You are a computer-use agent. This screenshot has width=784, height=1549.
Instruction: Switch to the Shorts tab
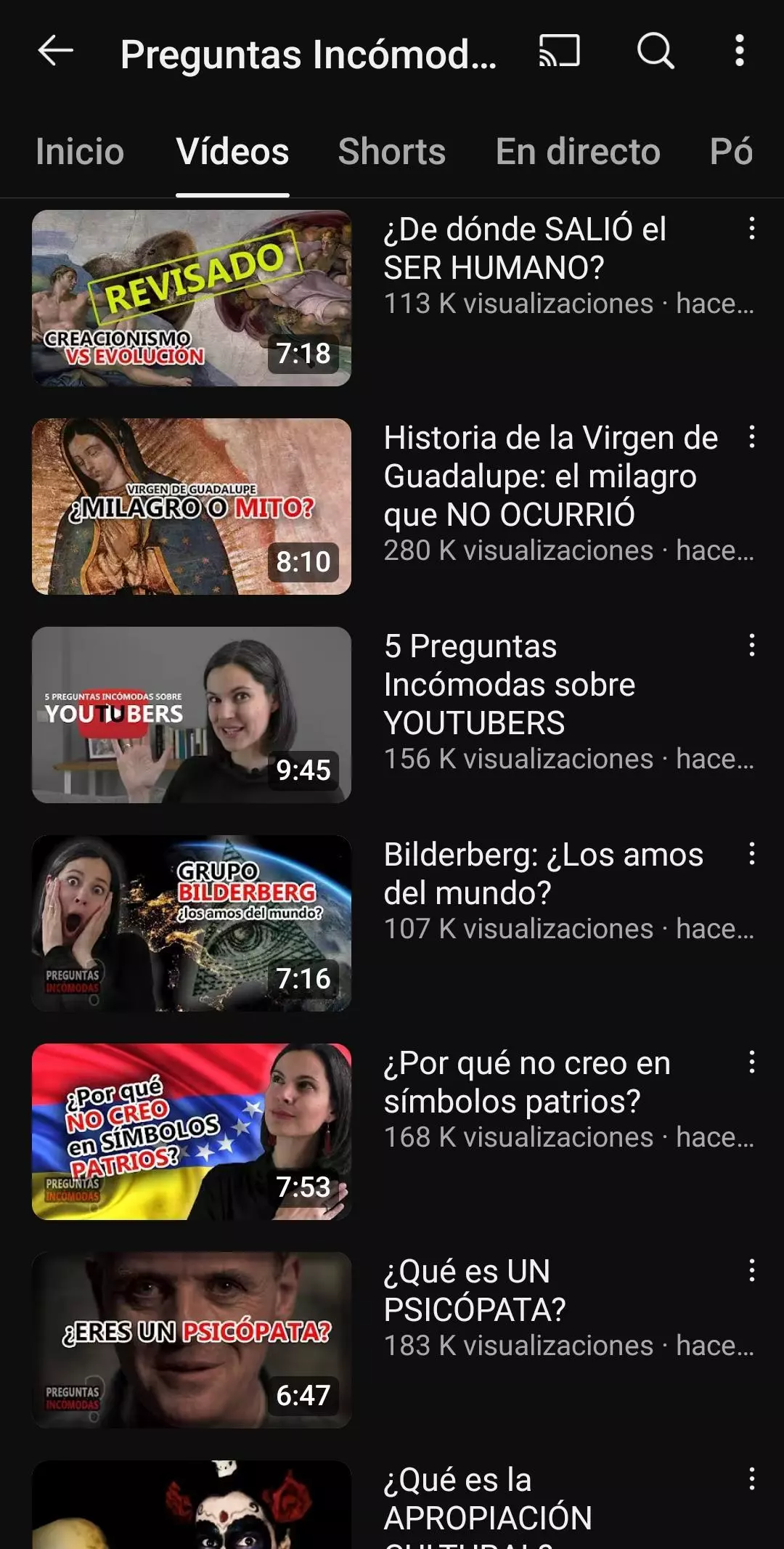click(392, 152)
